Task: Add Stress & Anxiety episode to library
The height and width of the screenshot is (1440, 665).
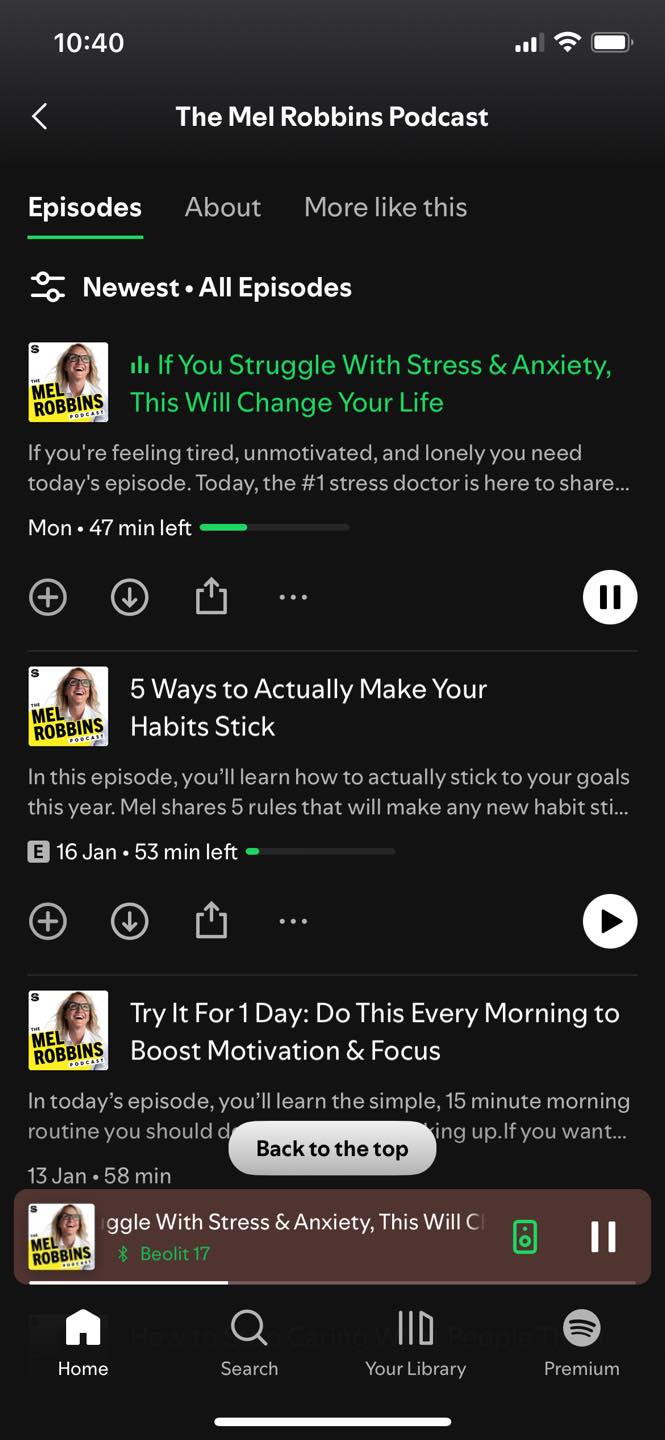Action: click(x=48, y=597)
